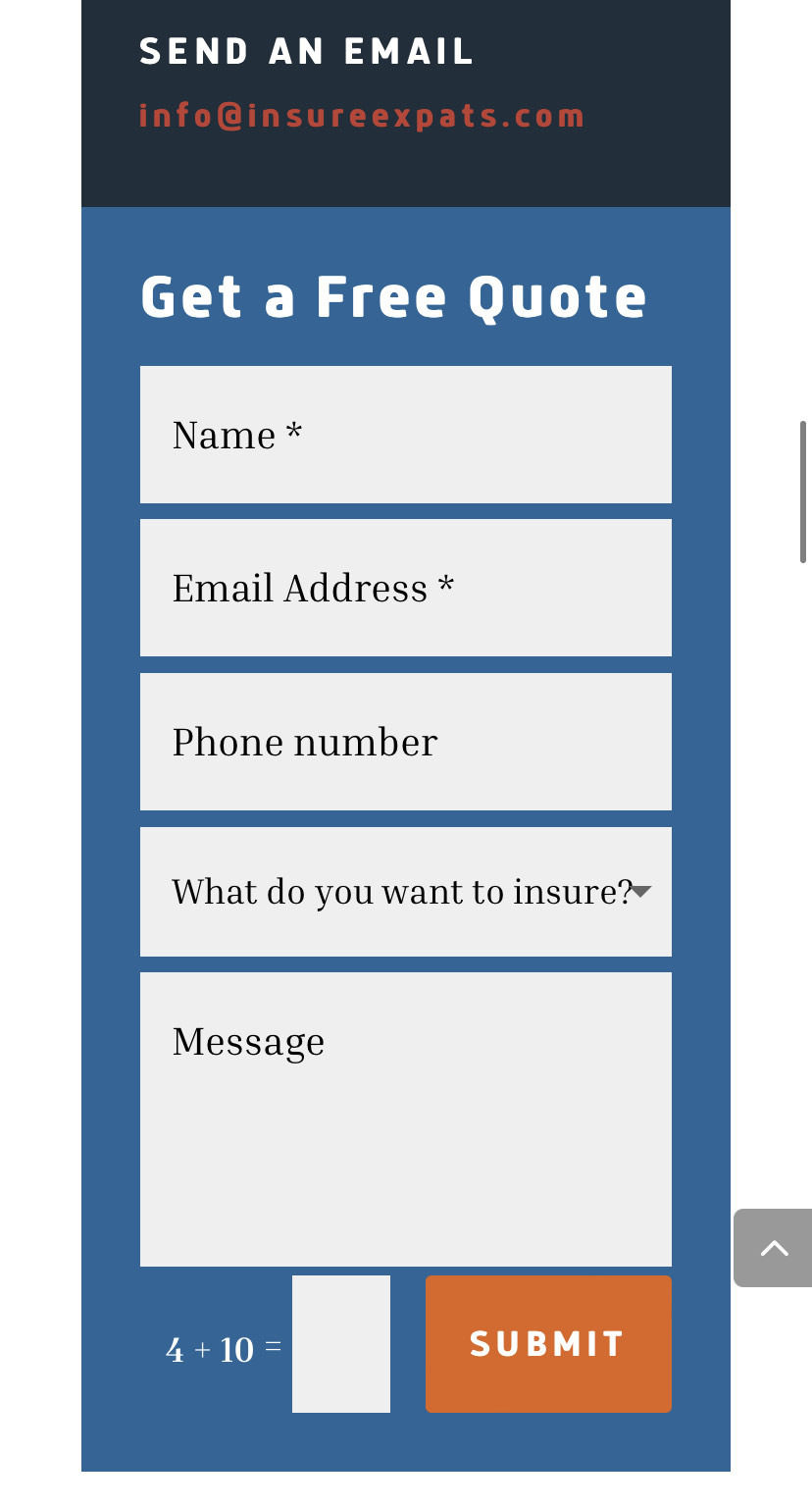Click the Message text area
Image resolution: width=812 pixels, height=1506 pixels.
(x=405, y=1118)
